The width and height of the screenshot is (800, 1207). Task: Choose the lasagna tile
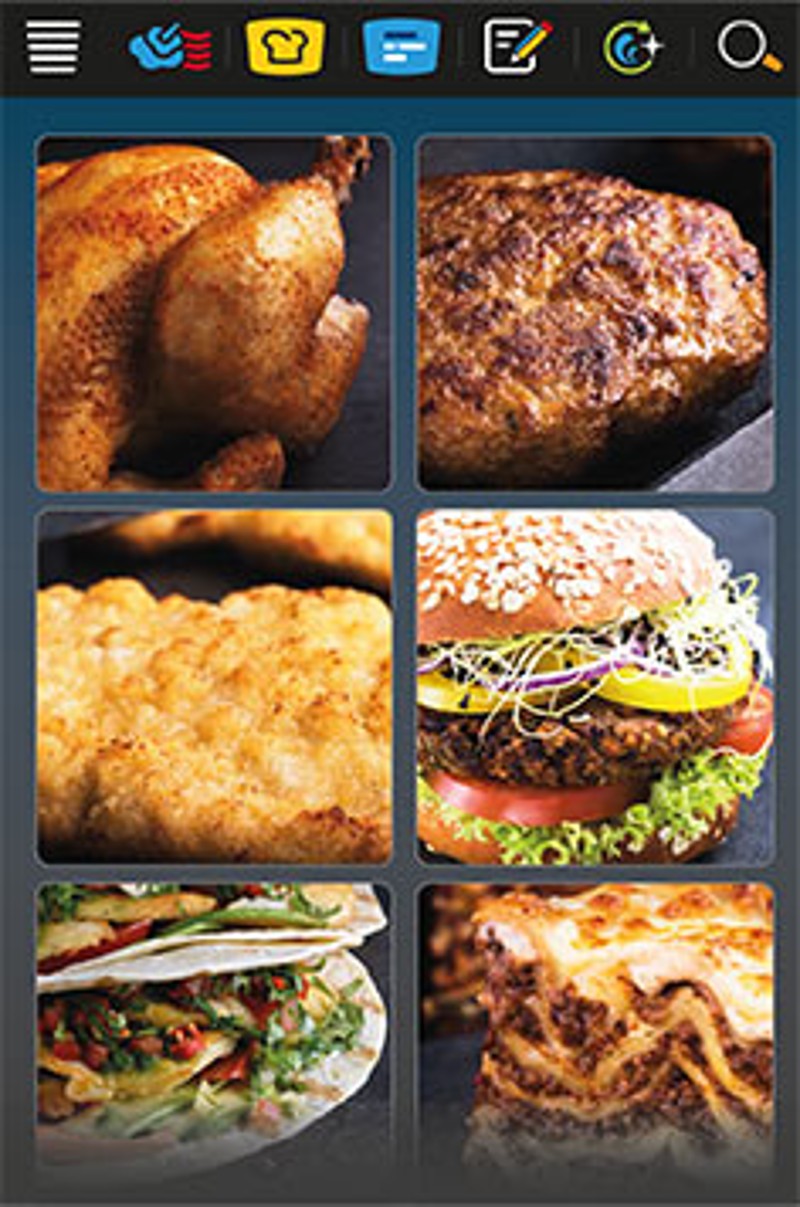point(595,1030)
